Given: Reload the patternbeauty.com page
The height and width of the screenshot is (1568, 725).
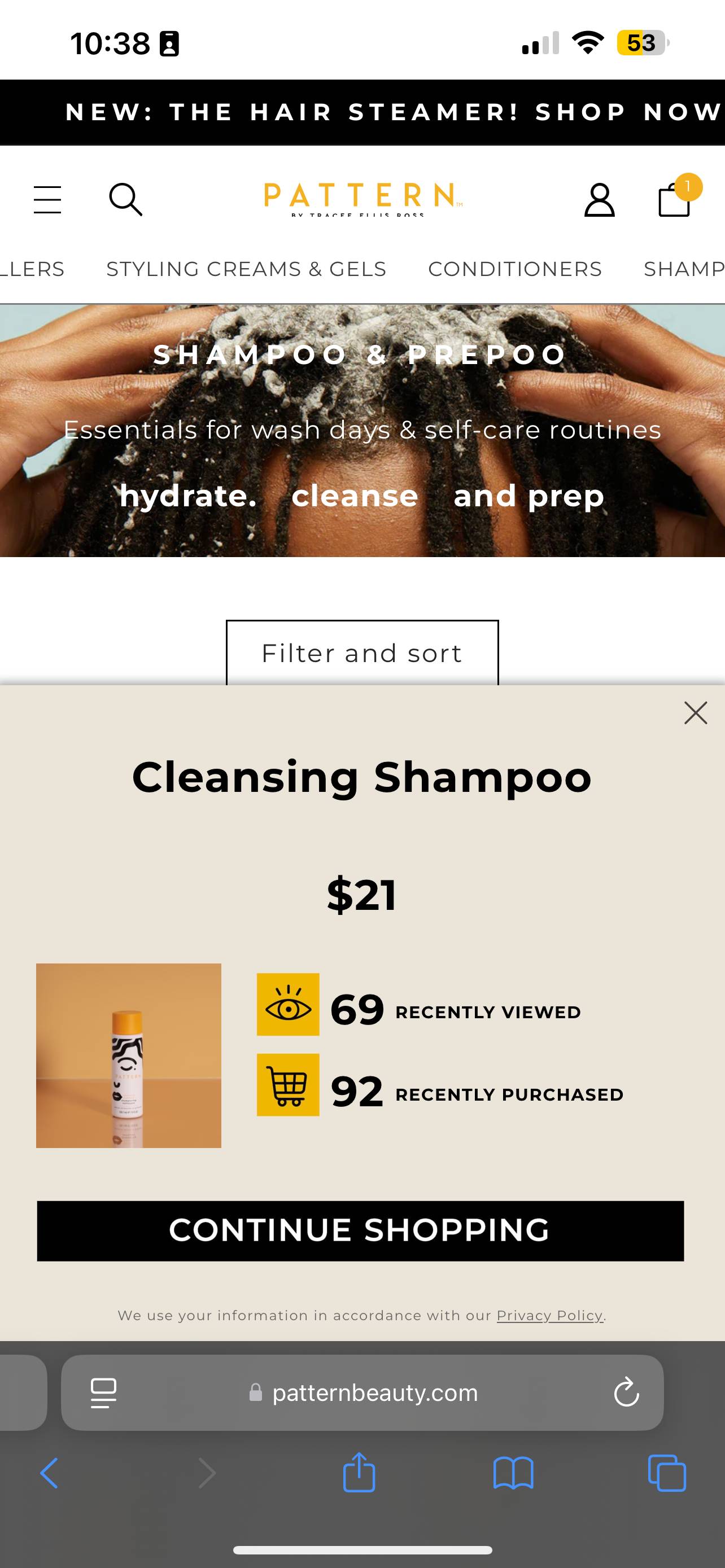Looking at the screenshot, I should (x=626, y=1392).
